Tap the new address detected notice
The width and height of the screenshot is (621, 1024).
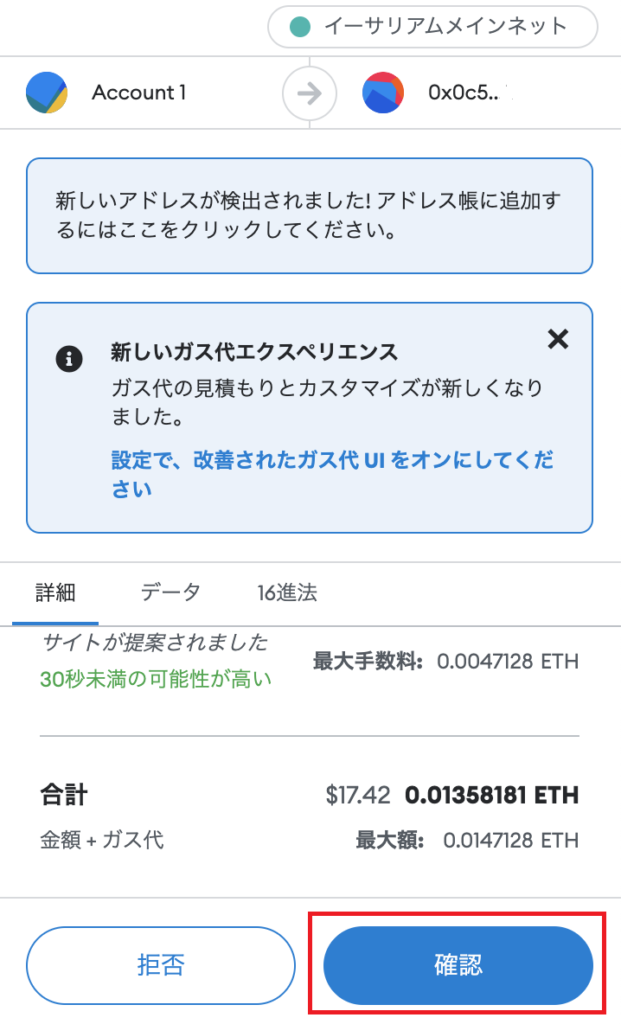coord(310,216)
